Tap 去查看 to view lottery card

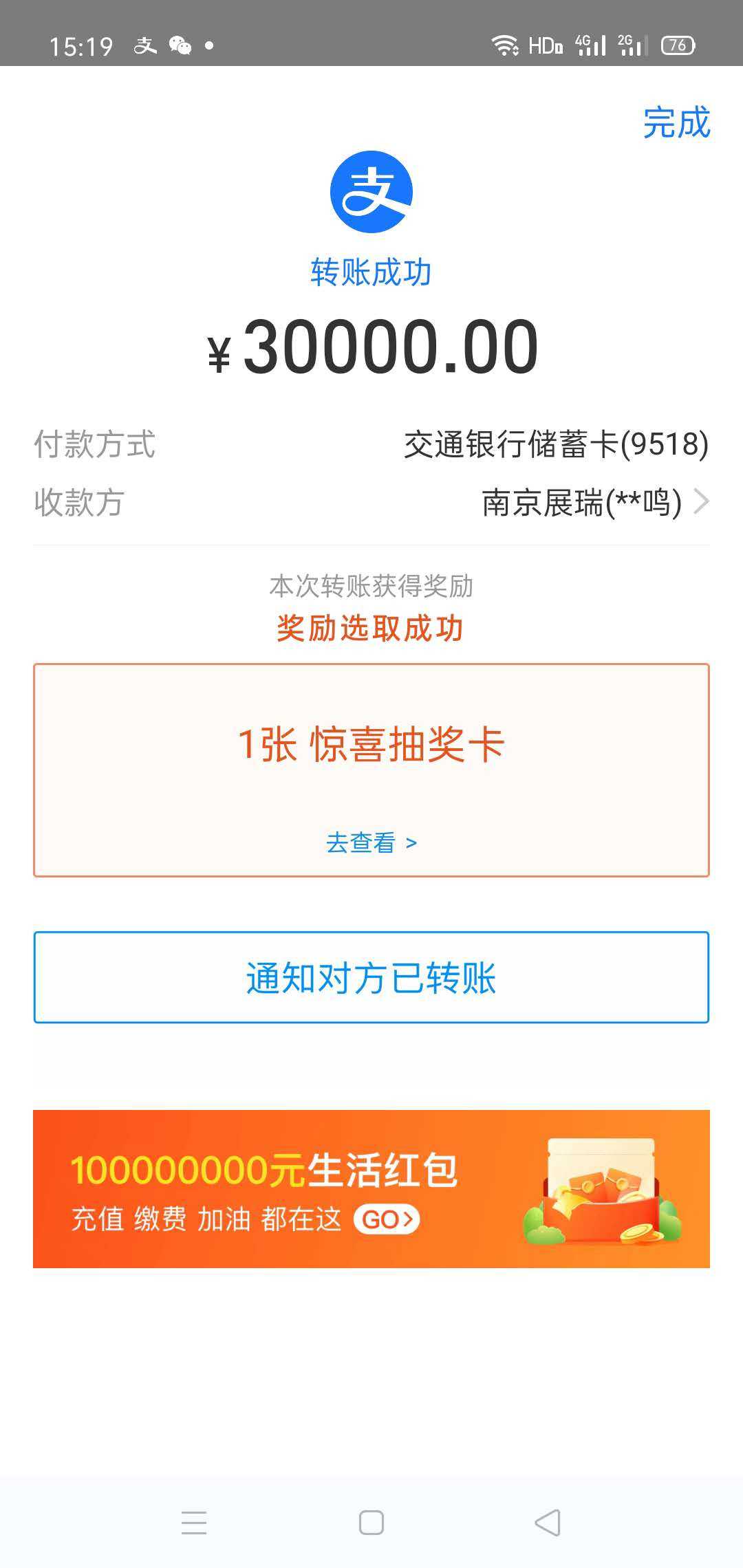(371, 842)
